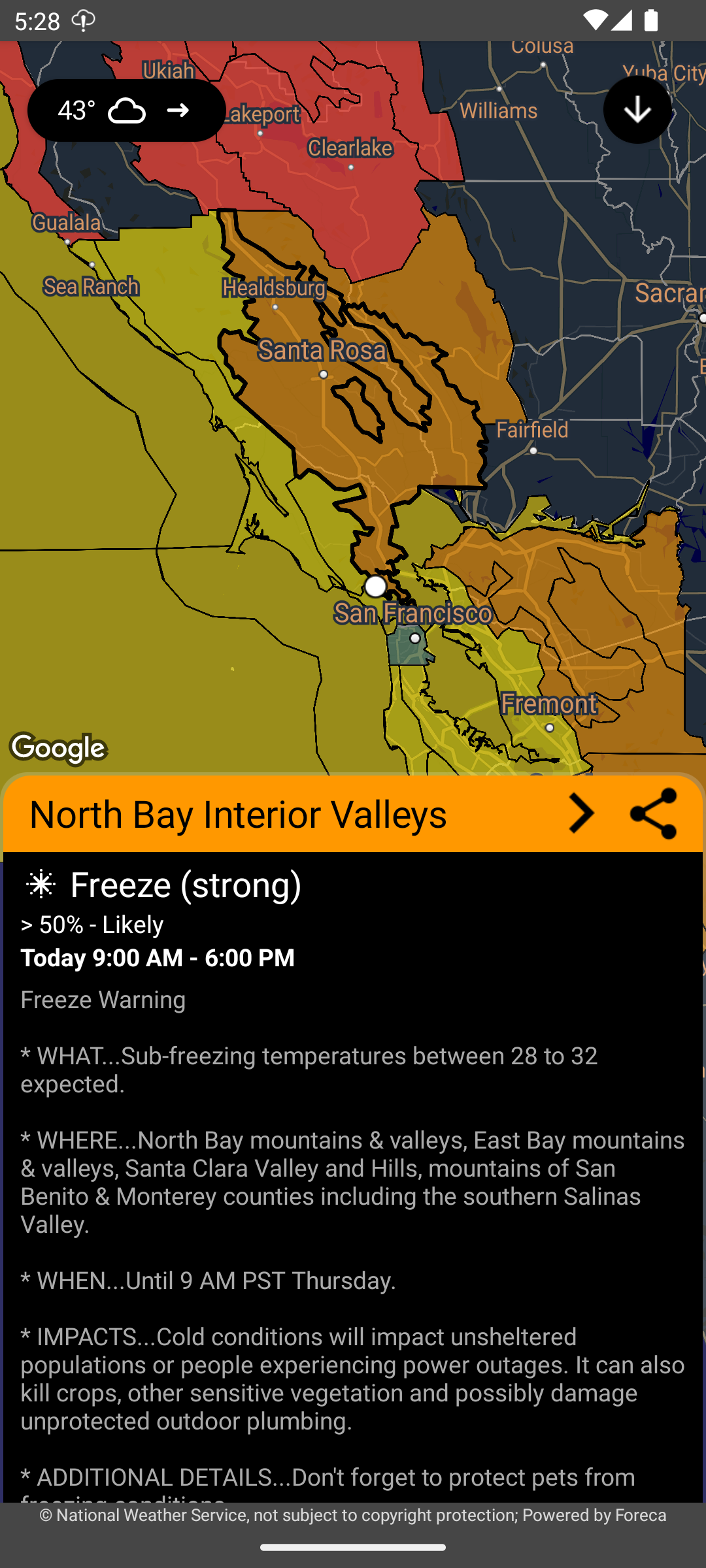Image resolution: width=706 pixels, height=1568 pixels.
Task: Tap the down arrow button on map
Action: [637, 110]
